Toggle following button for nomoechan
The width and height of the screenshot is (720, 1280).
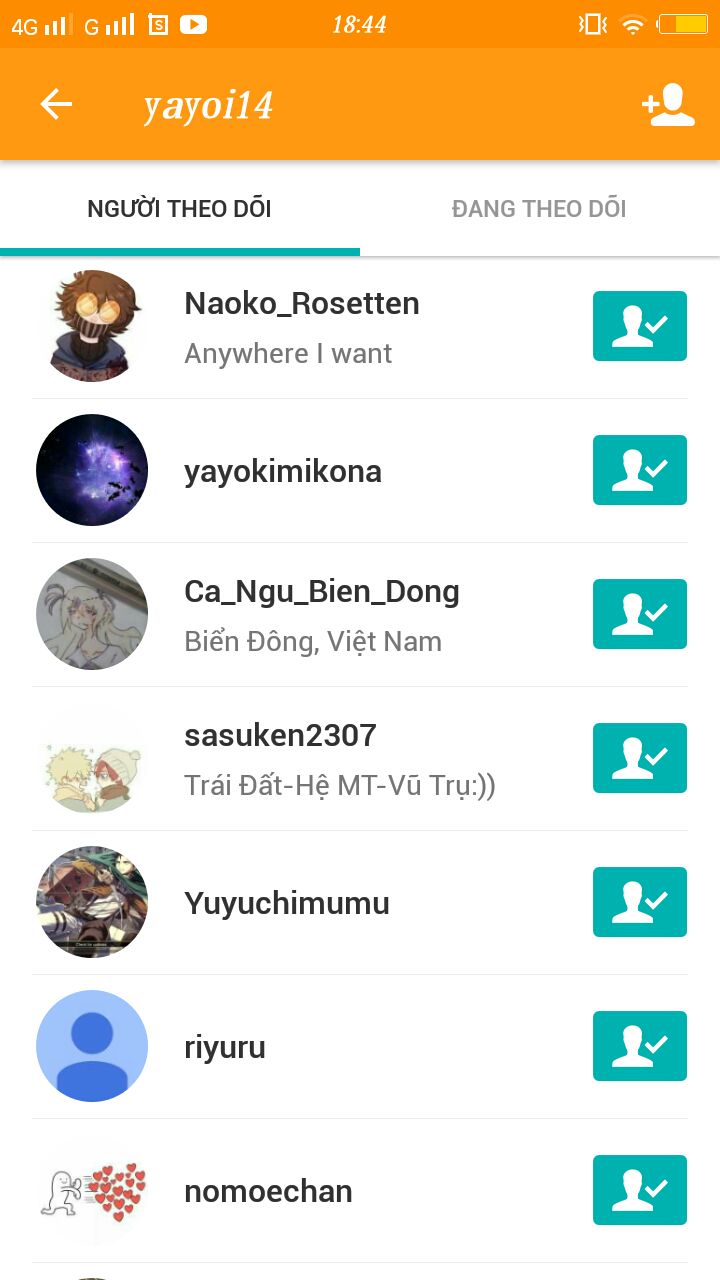tap(639, 1190)
